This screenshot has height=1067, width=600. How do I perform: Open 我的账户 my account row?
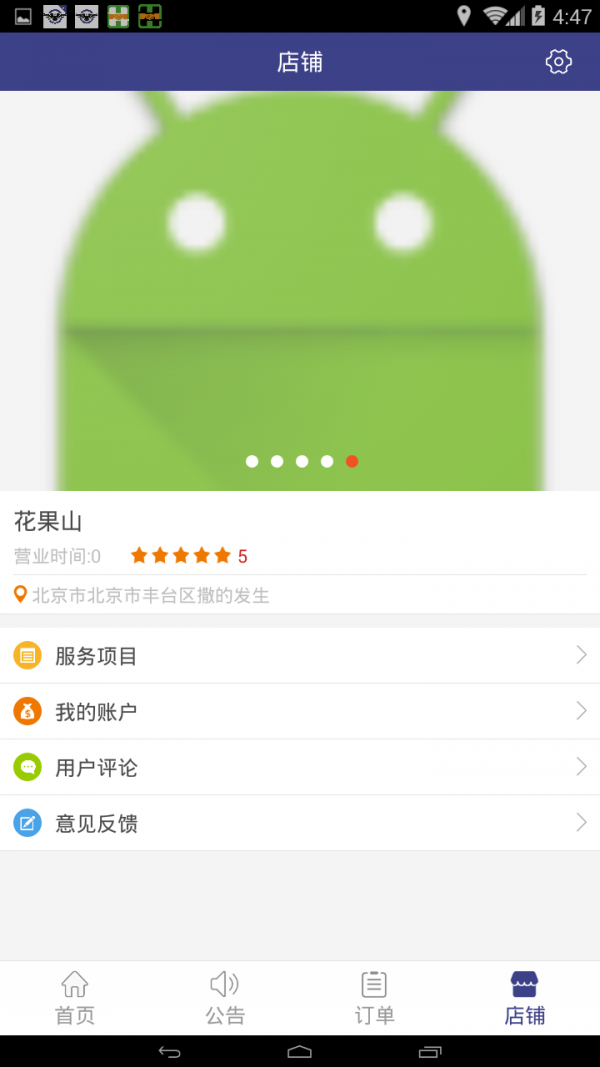(300, 712)
